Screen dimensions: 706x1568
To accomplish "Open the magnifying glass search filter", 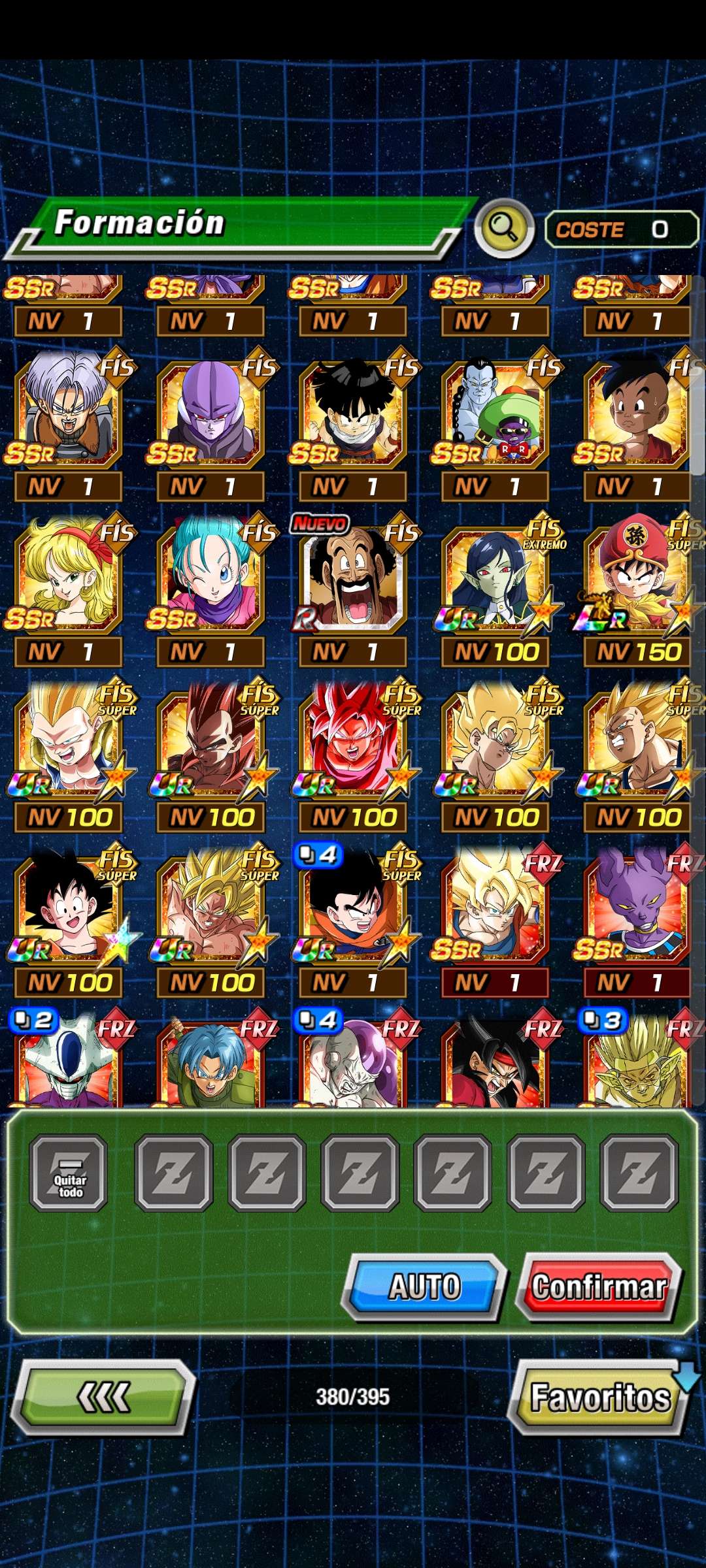I will [x=503, y=228].
